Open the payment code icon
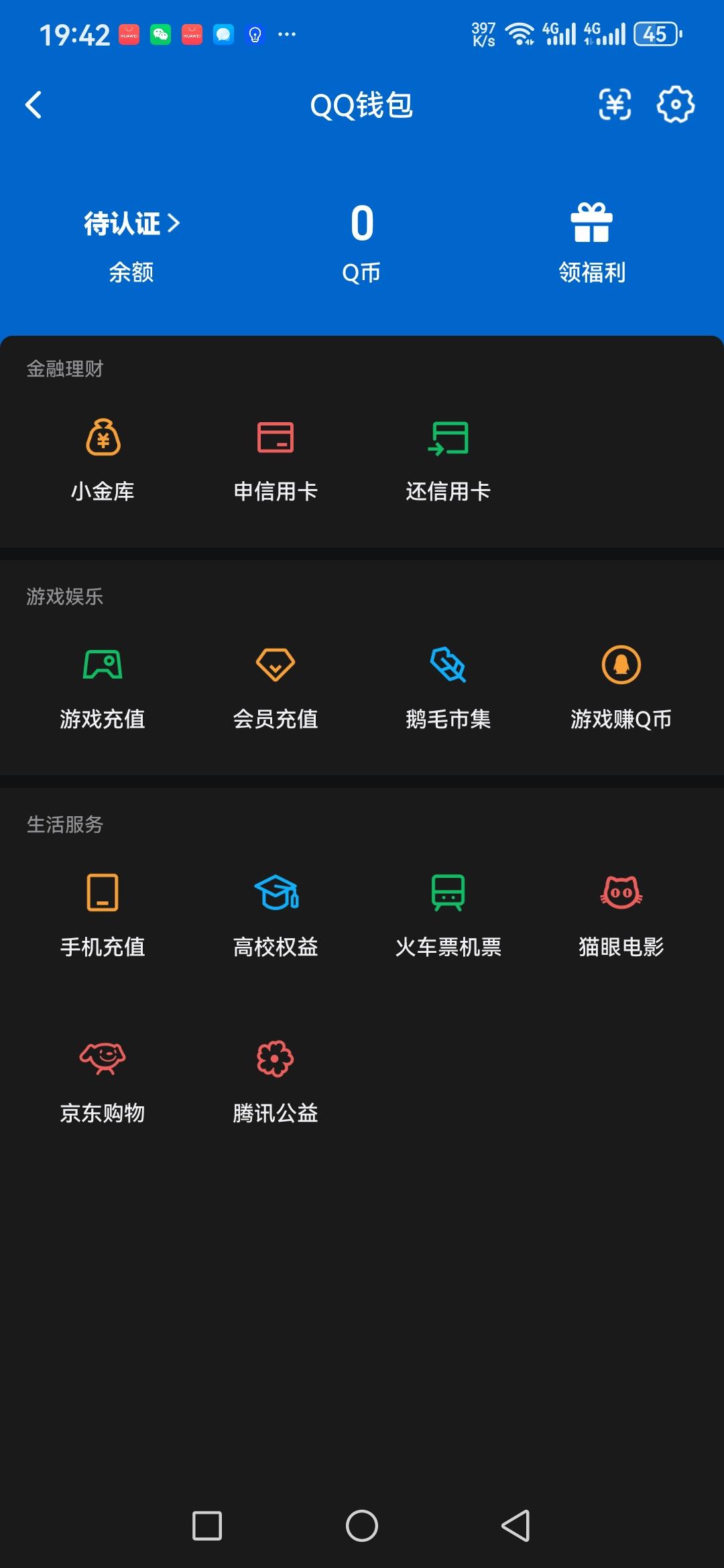Image resolution: width=724 pixels, height=1568 pixels. [x=614, y=105]
